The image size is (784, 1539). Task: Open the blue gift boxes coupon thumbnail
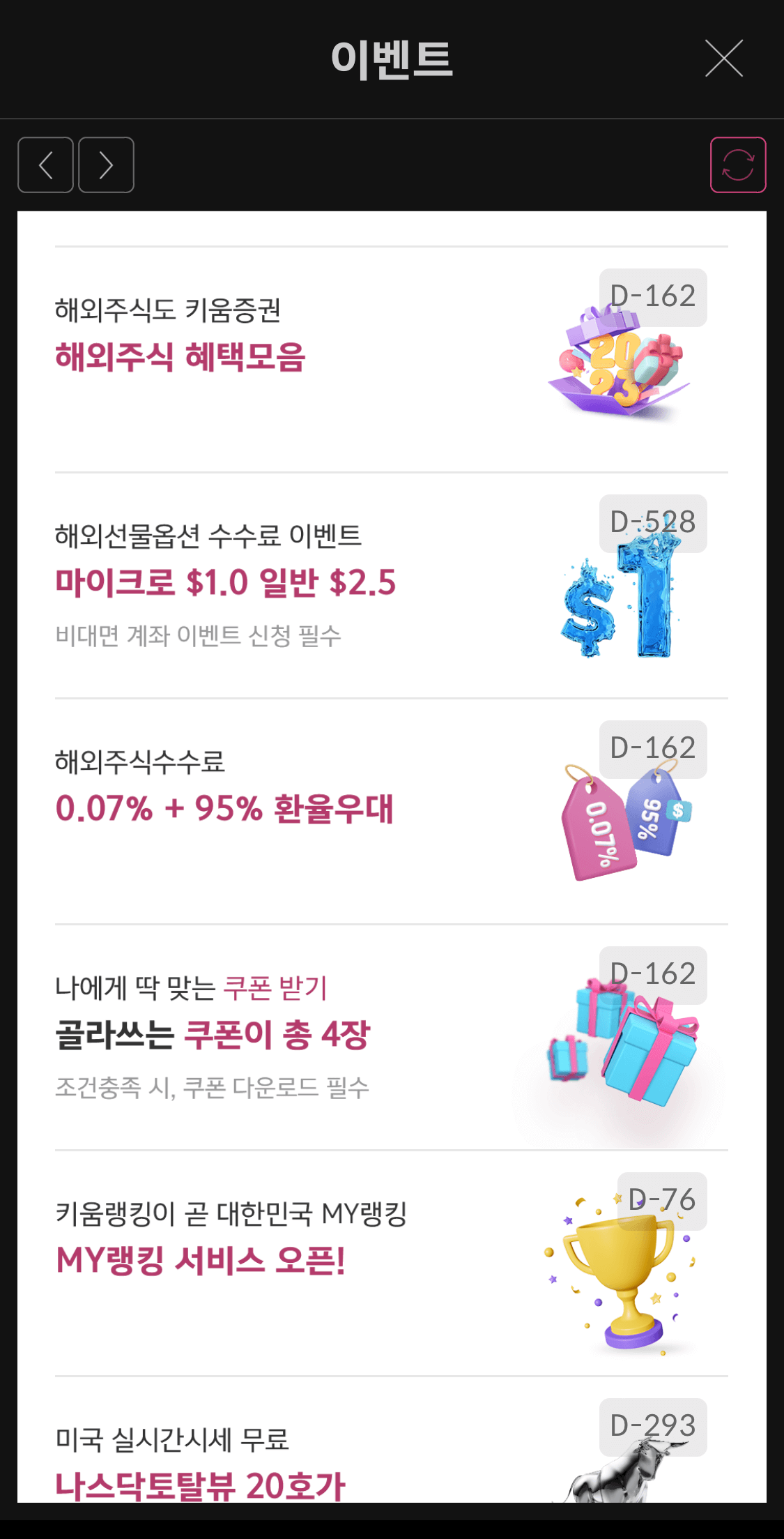627,1046
